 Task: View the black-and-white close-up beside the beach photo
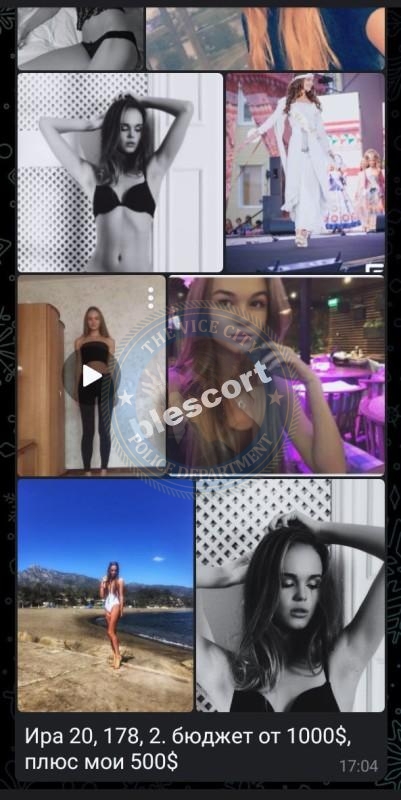tap(290, 595)
